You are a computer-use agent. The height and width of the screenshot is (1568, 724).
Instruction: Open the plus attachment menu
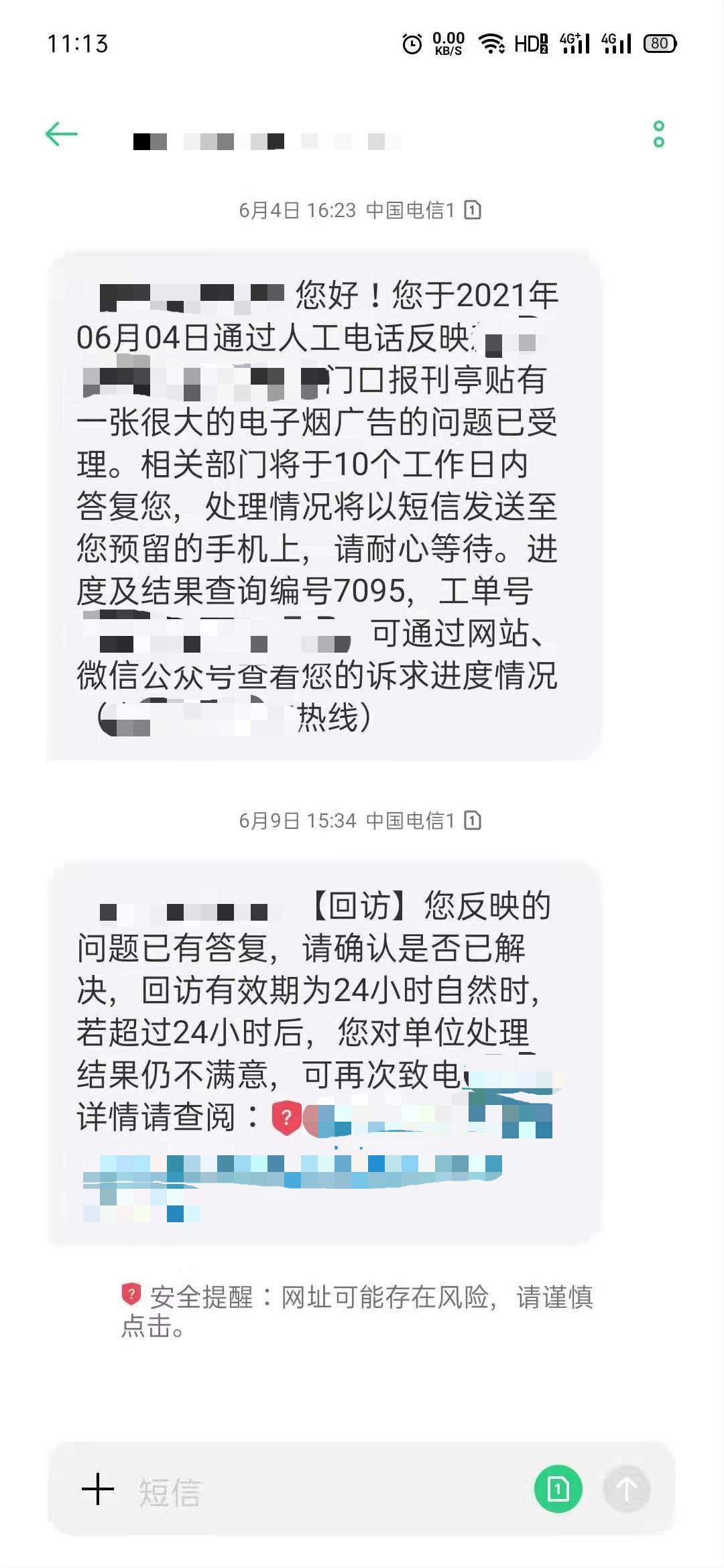tap(98, 1489)
